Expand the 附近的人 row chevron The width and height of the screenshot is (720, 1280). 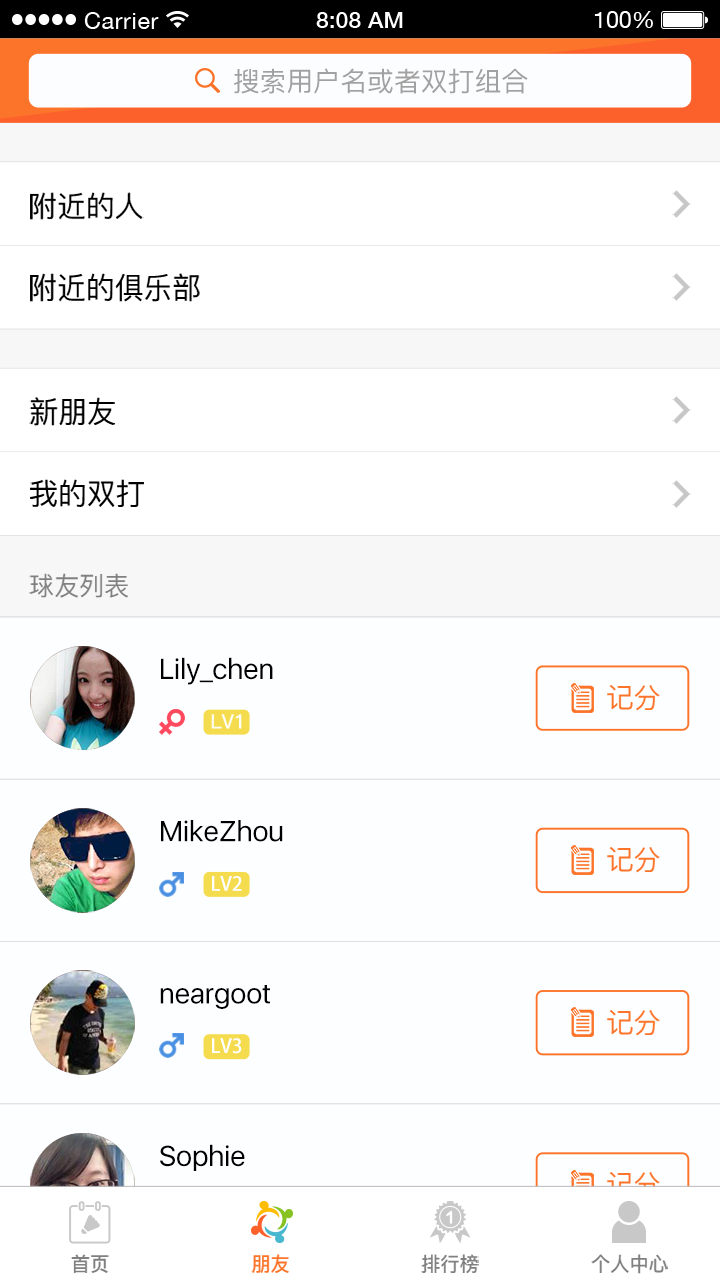click(x=681, y=204)
